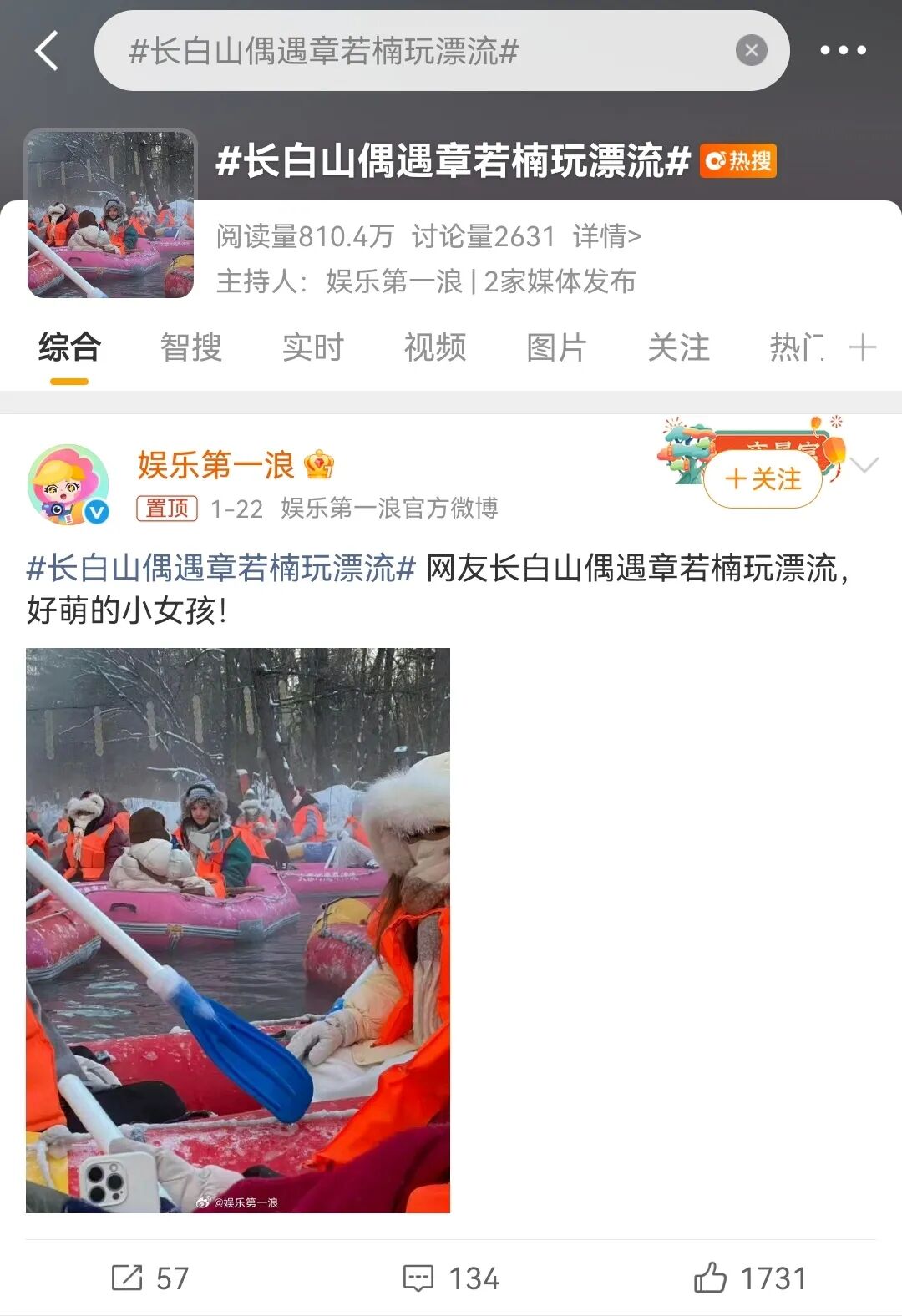
Task: View the rafting photo in the post
Action: (x=238, y=930)
